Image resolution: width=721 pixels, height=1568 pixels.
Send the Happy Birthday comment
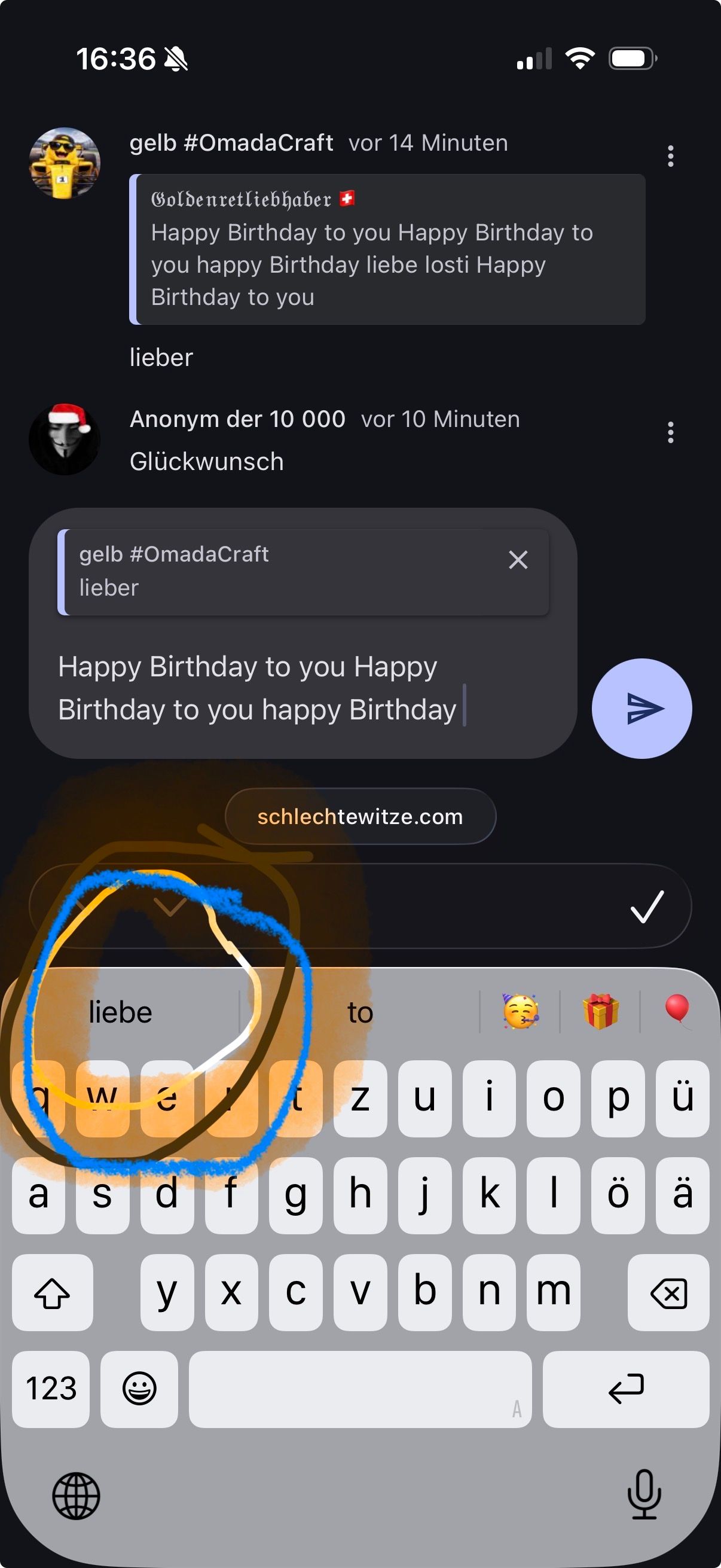pos(641,709)
